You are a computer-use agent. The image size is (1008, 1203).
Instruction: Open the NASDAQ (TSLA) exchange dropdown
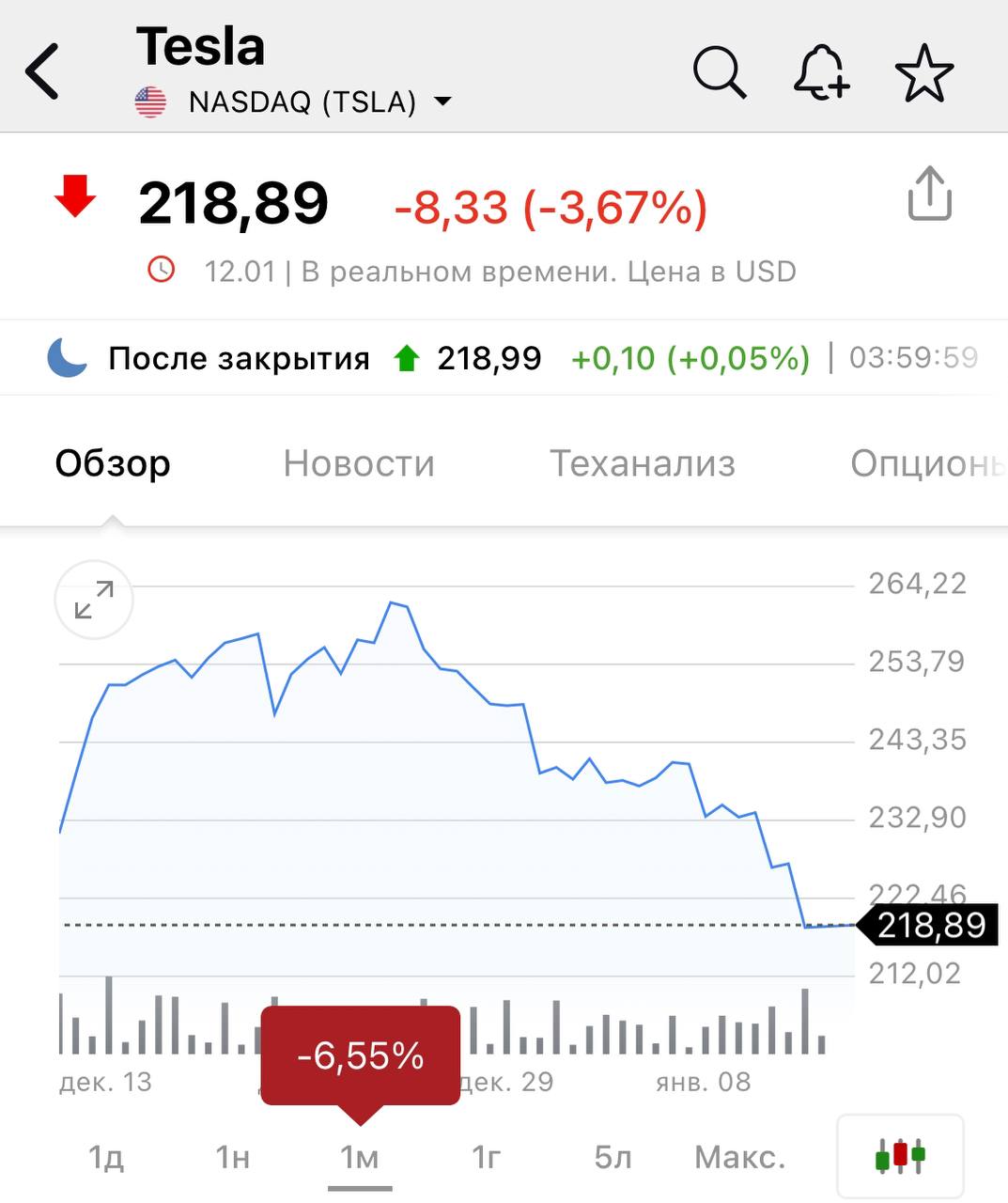pyautogui.click(x=443, y=102)
